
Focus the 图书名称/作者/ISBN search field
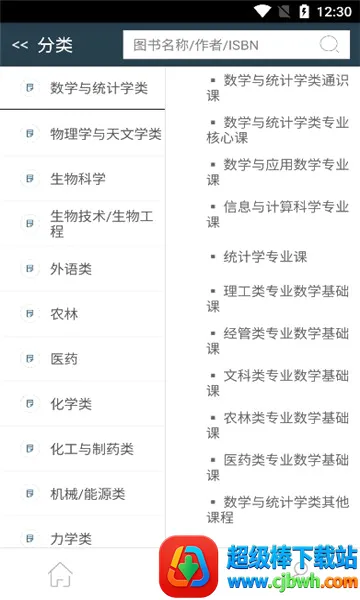[x=236, y=45]
